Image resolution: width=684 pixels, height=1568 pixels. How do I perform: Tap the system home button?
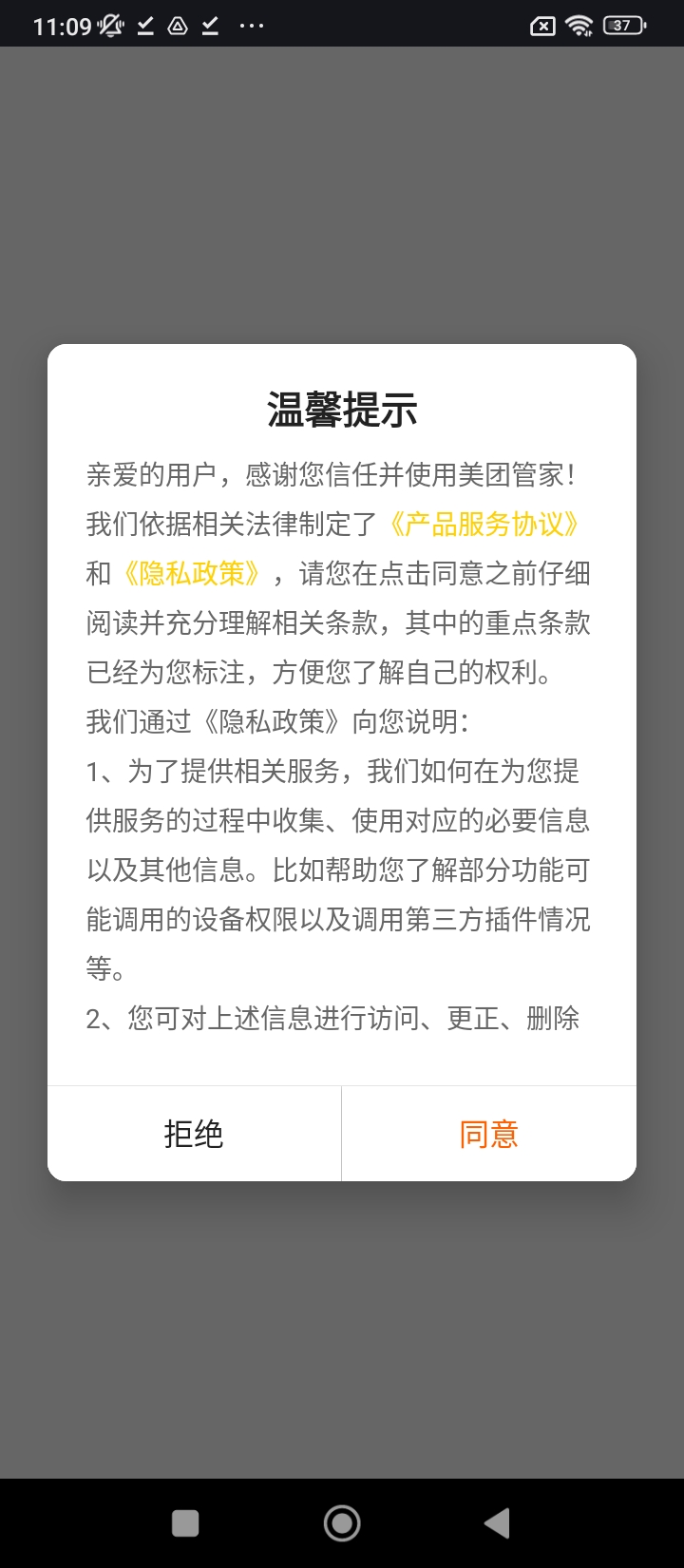pos(342,1523)
